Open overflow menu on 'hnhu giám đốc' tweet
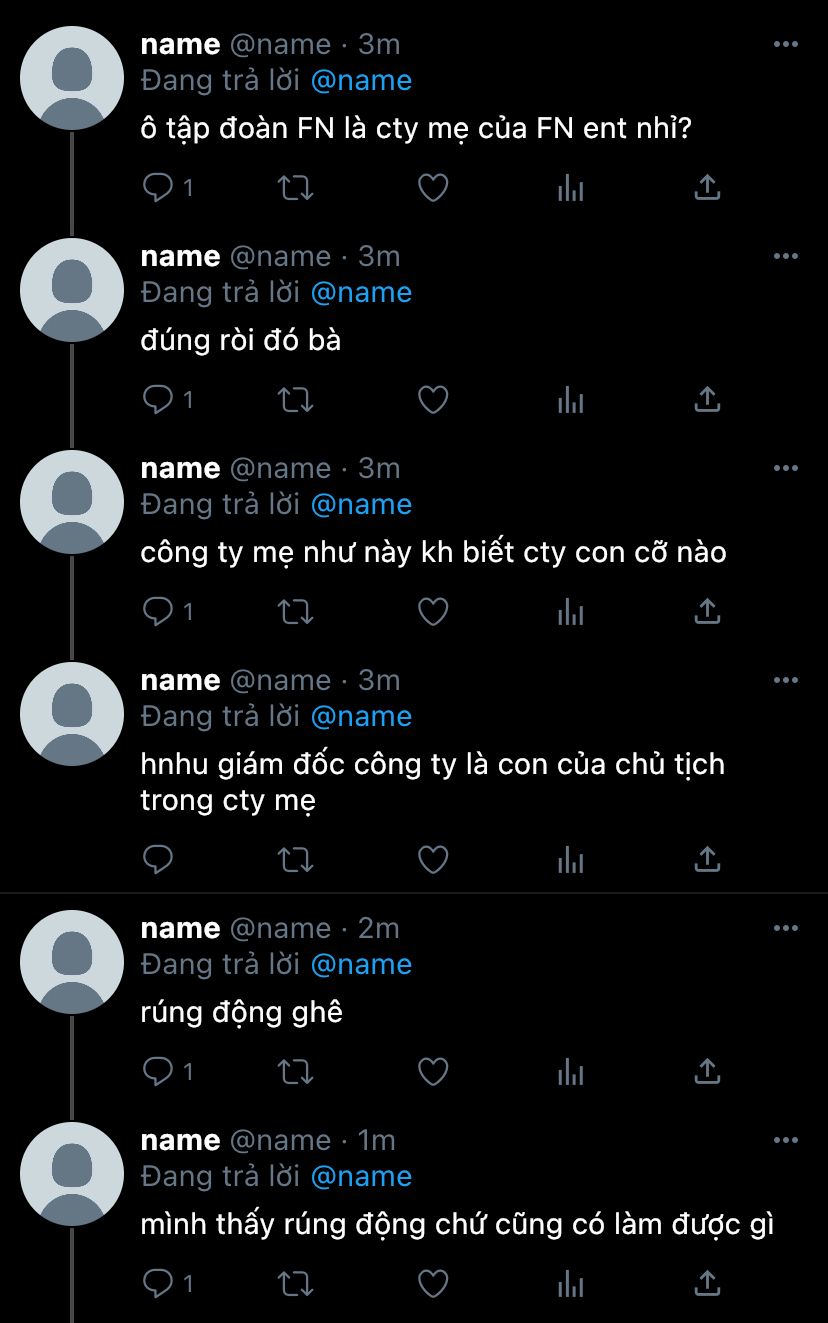The image size is (828, 1323). coord(786,680)
